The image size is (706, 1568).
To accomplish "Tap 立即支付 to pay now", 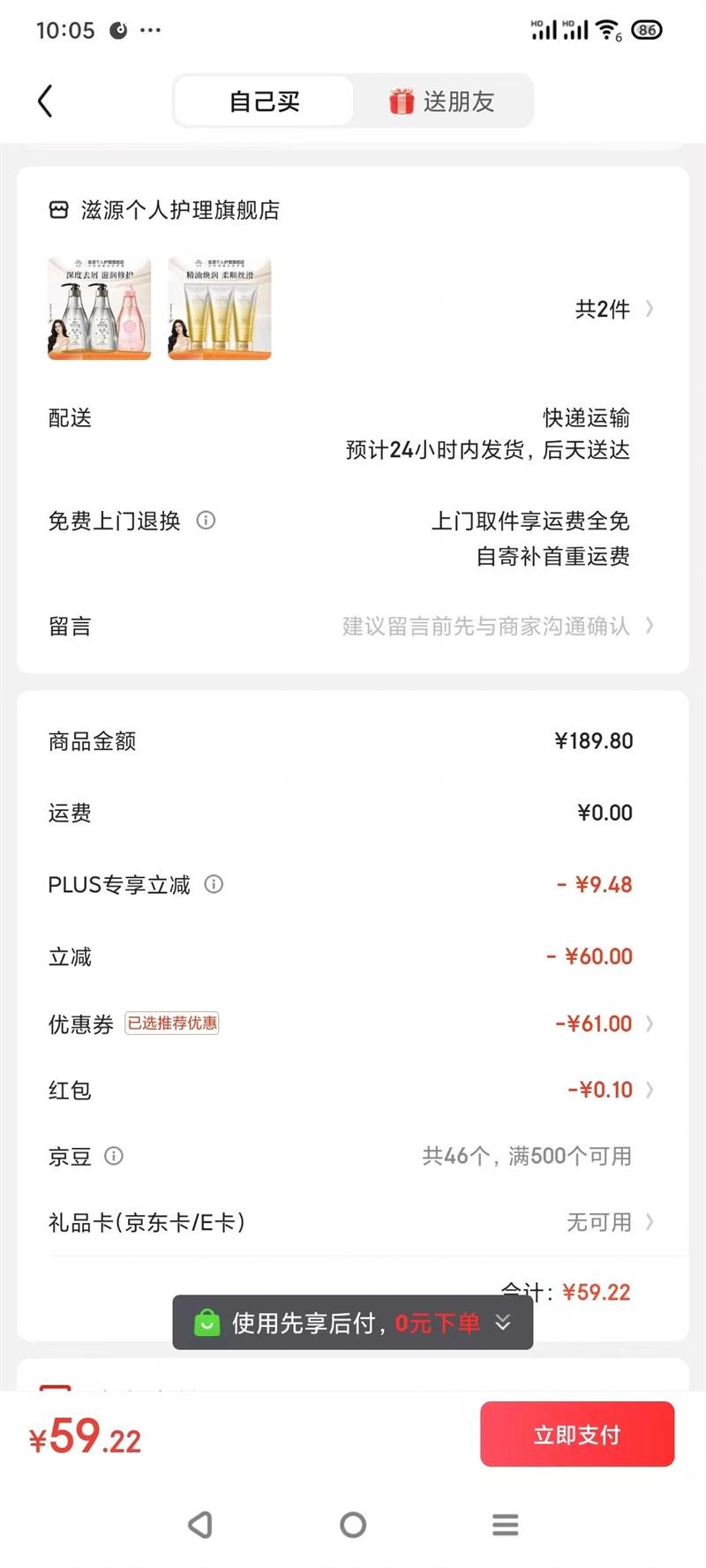I will [577, 1435].
